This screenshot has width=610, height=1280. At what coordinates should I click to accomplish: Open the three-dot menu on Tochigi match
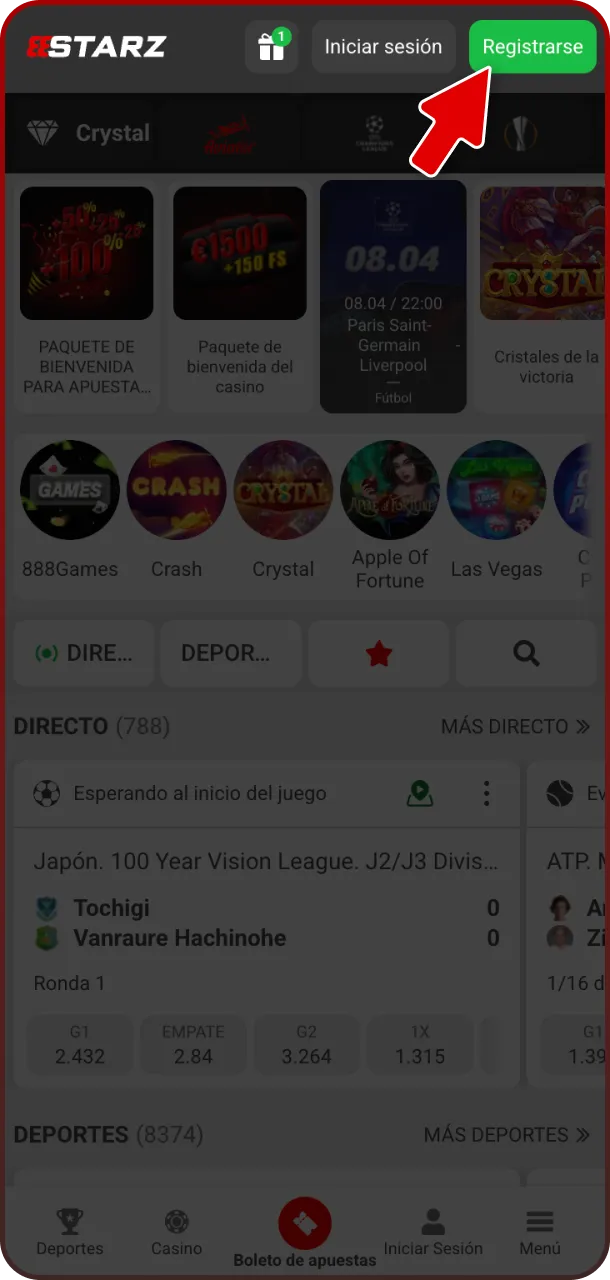click(486, 794)
